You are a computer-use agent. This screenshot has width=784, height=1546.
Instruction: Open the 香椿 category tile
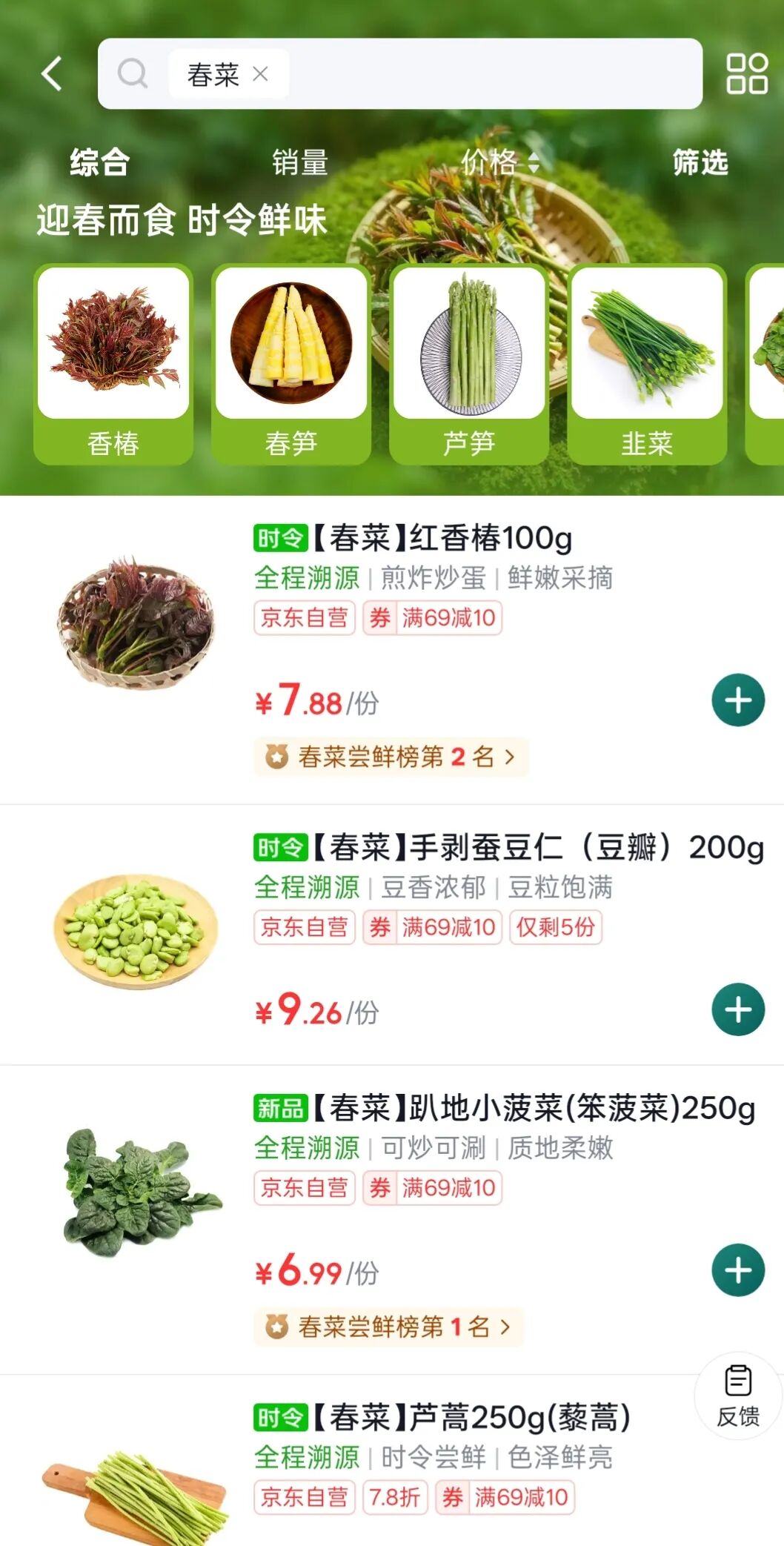[x=113, y=365]
